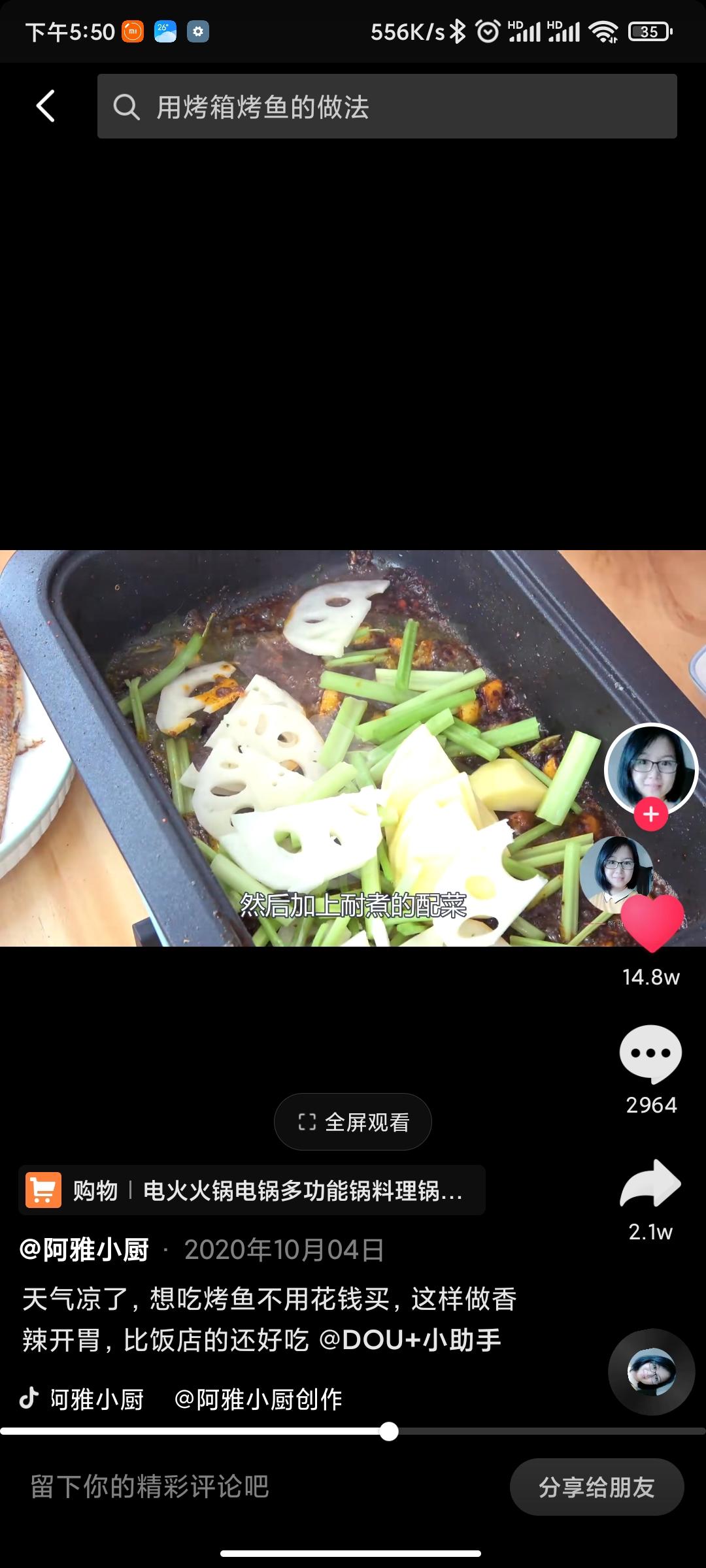Tap the spinning music disc icon
The image size is (706, 1568).
coord(651,1371)
